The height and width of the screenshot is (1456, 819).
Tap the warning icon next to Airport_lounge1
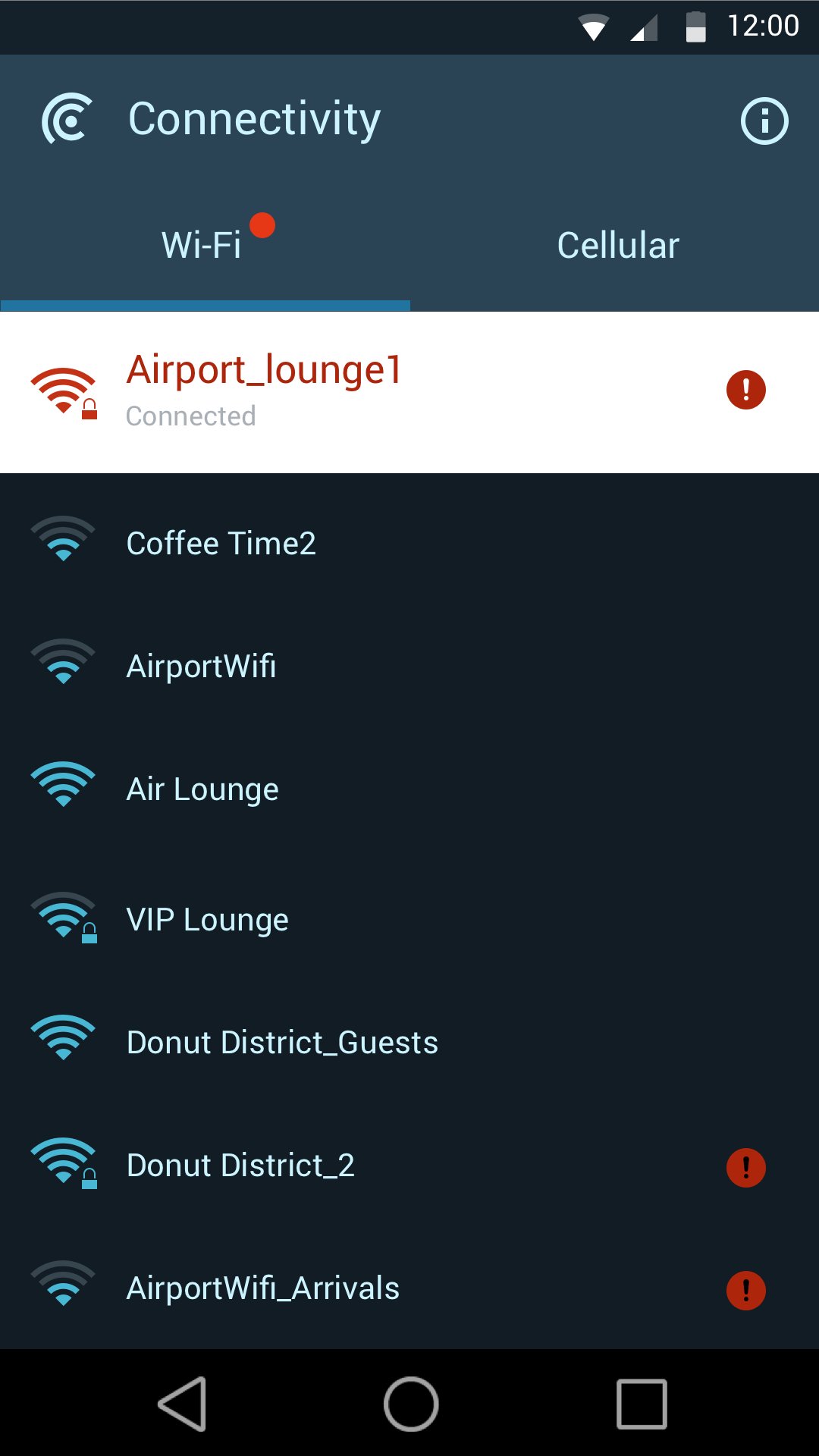pos(747,388)
